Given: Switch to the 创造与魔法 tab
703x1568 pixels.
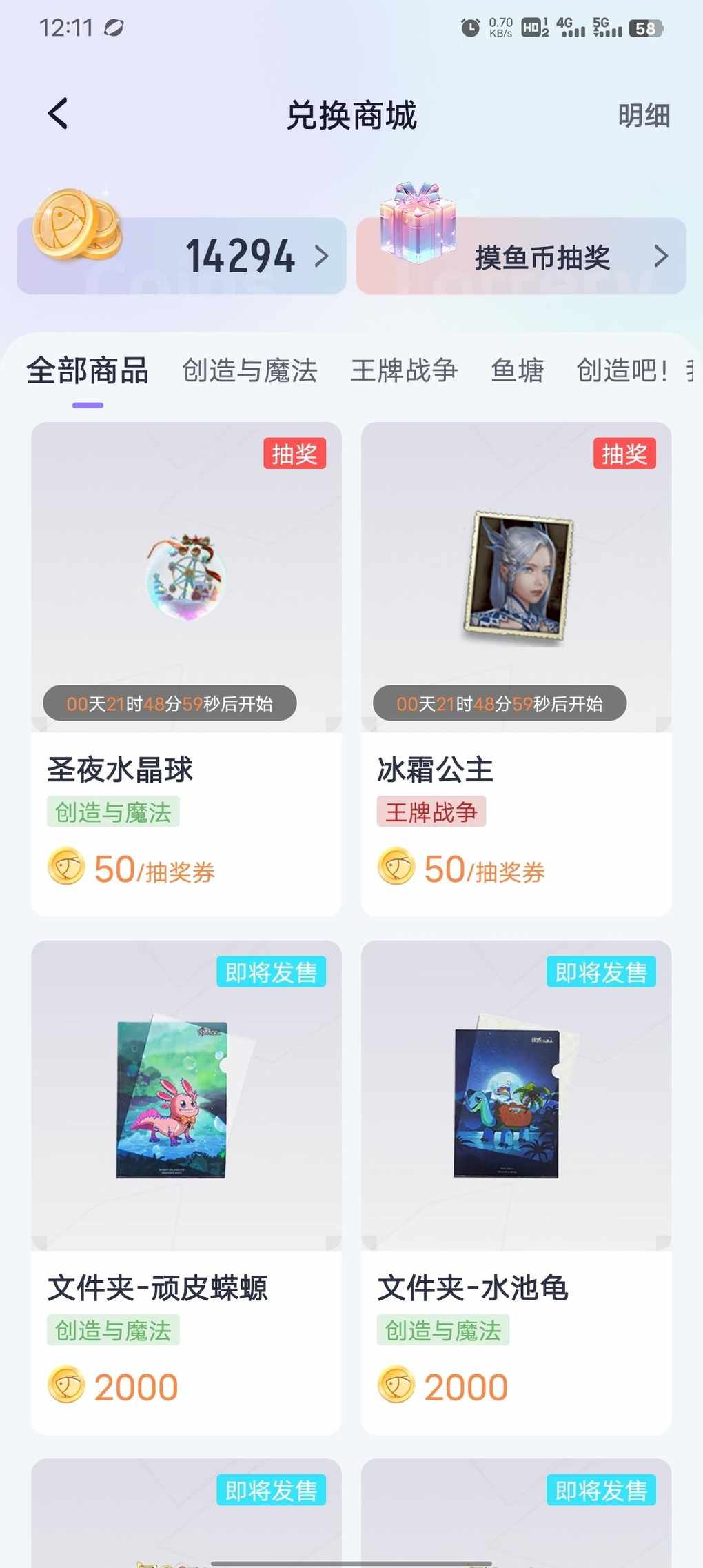Looking at the screenshot, I should pos(249,371).
